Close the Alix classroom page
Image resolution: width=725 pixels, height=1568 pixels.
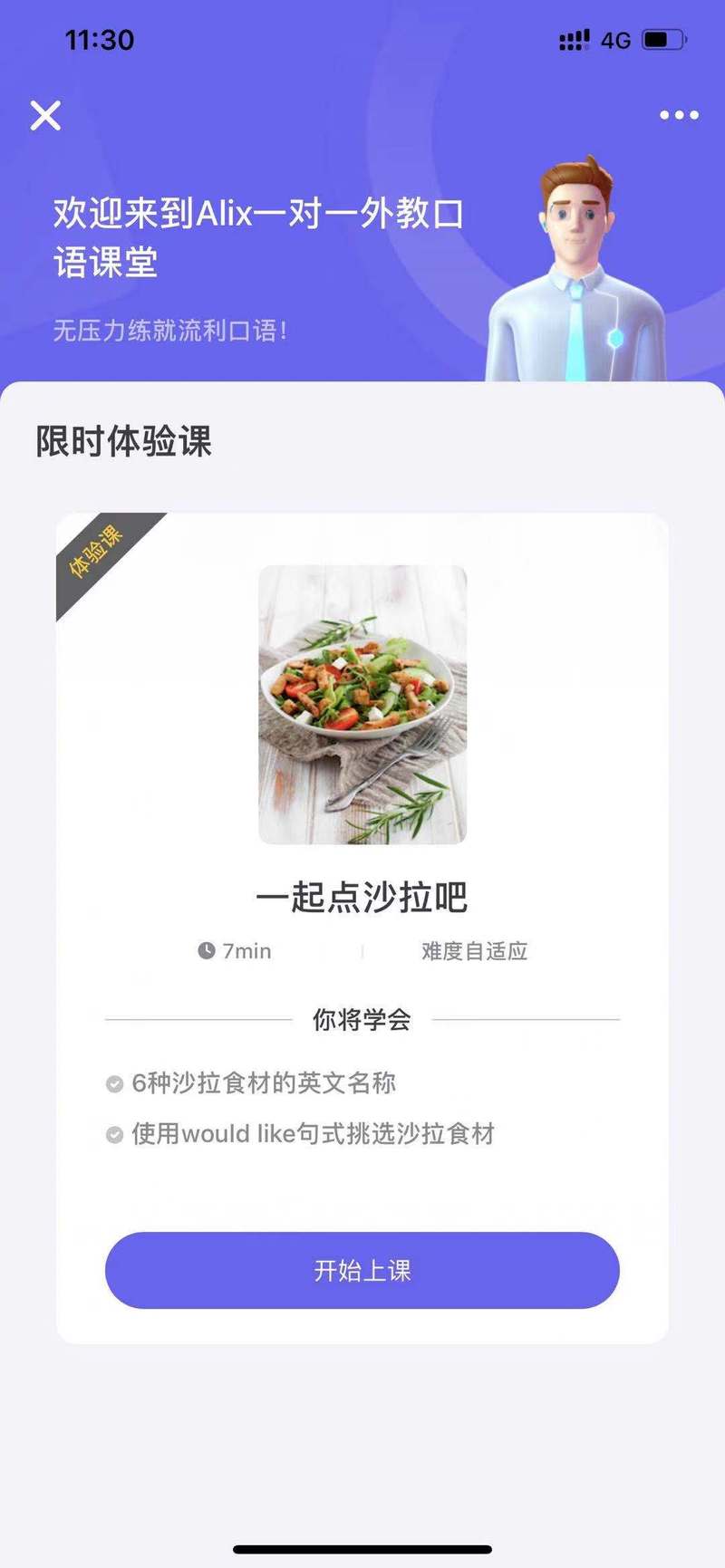pos(45,116)
